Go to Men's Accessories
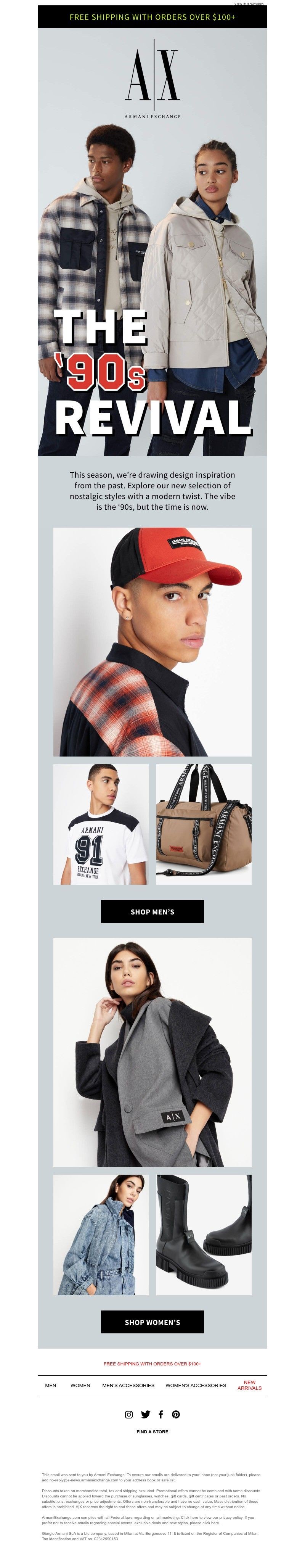This screenshot has width=305, height=1568. [128, 1385]
